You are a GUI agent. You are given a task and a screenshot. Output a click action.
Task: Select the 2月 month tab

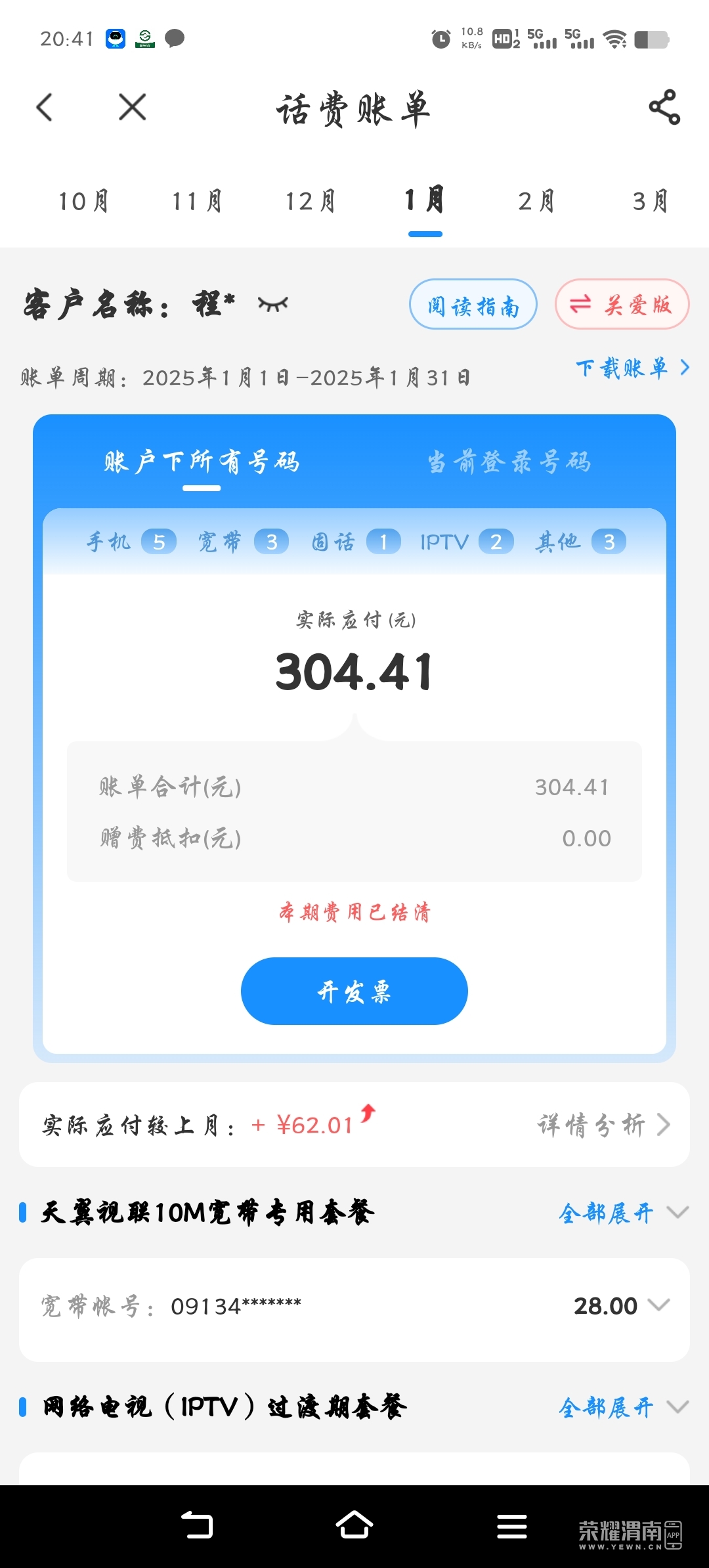click(x=537, y=202)
